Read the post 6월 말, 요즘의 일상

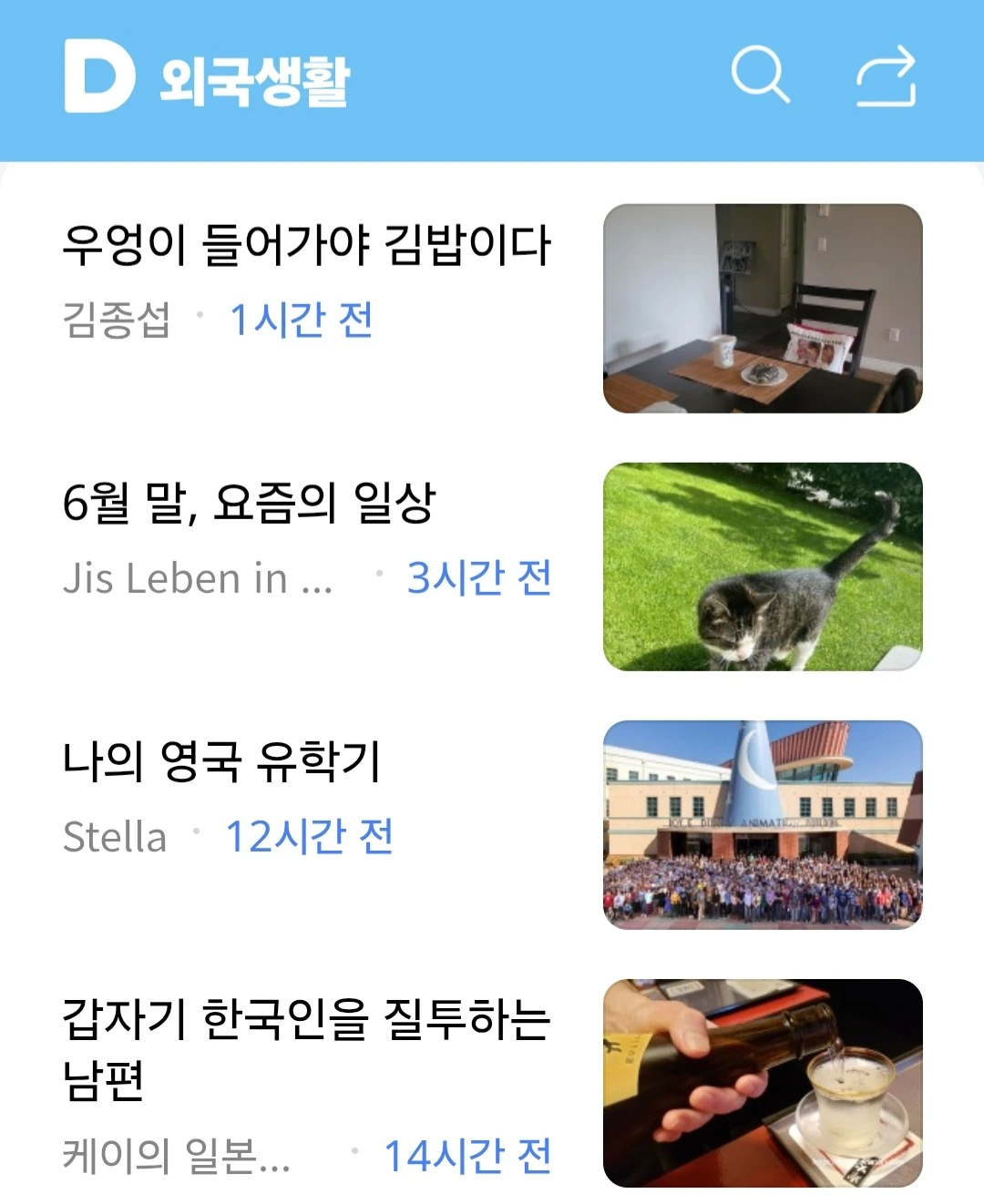coord(249,504)
